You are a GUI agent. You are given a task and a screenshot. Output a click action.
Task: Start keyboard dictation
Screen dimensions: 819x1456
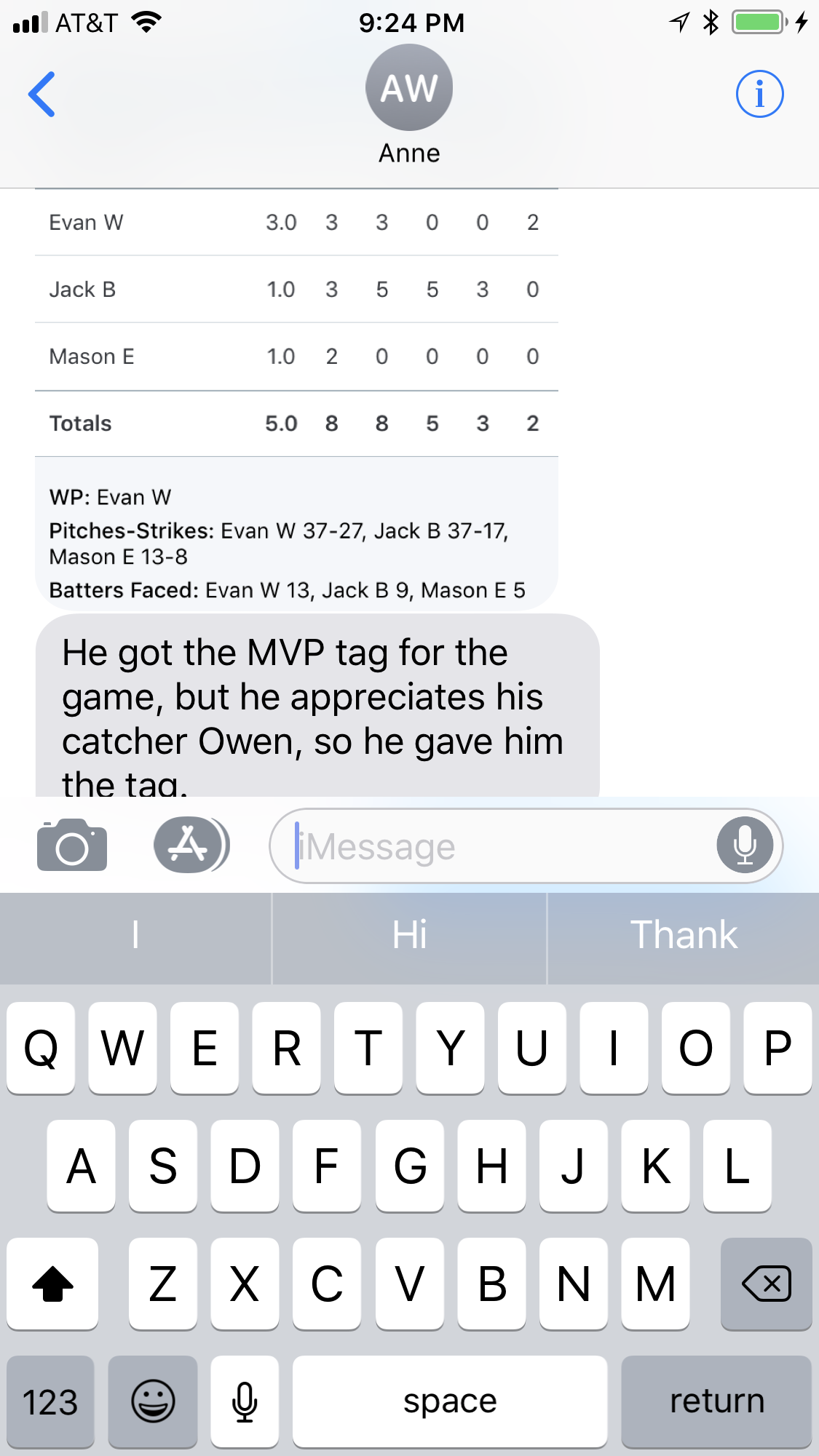coord(245,1401)
